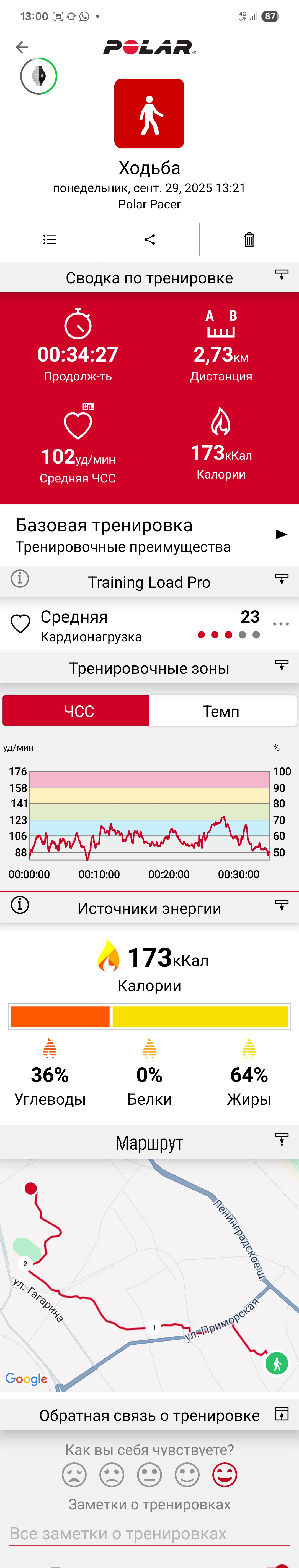Screen dimensions: 299x1568
Task: Open the watch sync status icon
Action: click(x=38, y=75)
